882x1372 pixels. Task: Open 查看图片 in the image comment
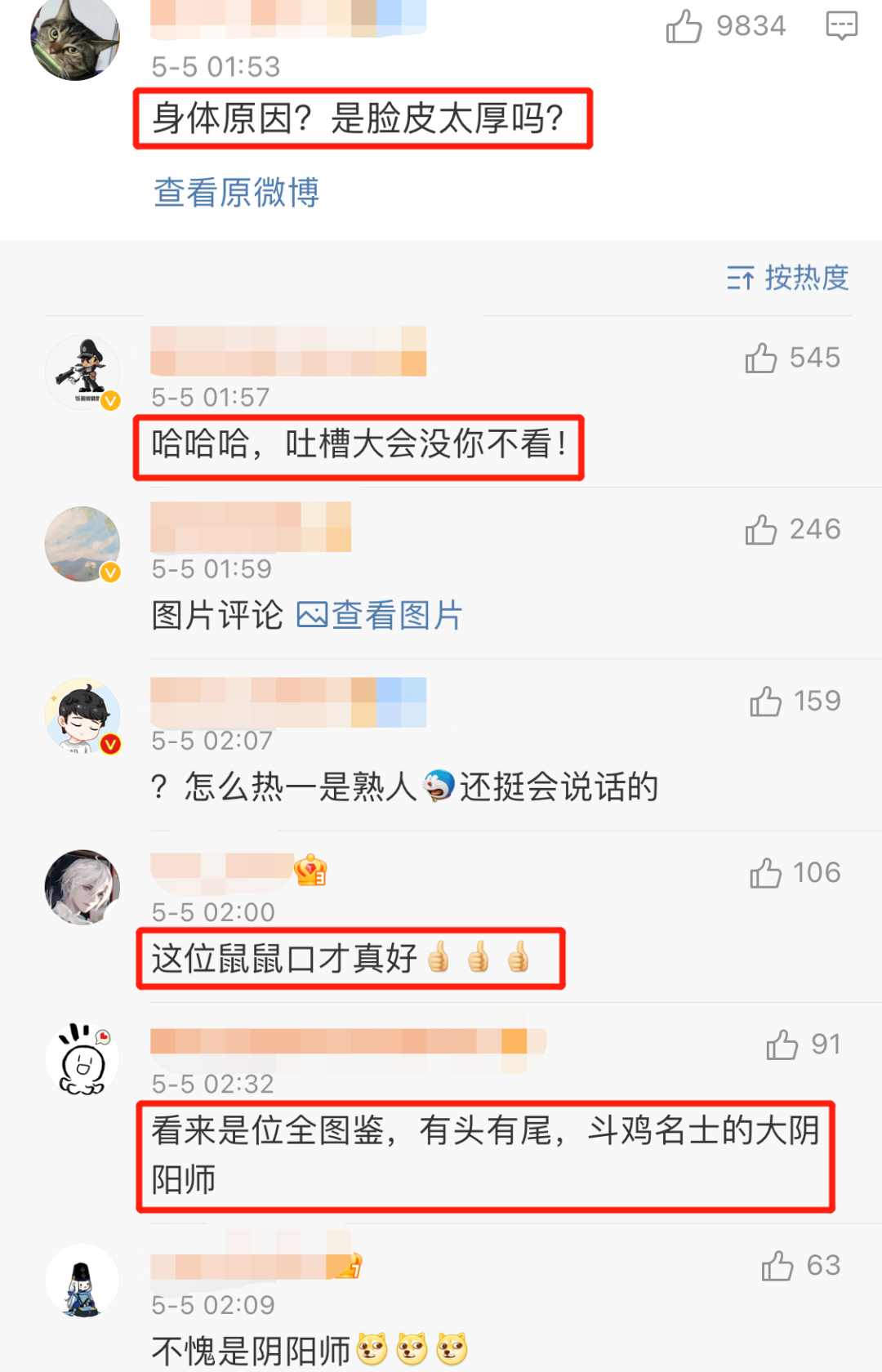[381, 615]
